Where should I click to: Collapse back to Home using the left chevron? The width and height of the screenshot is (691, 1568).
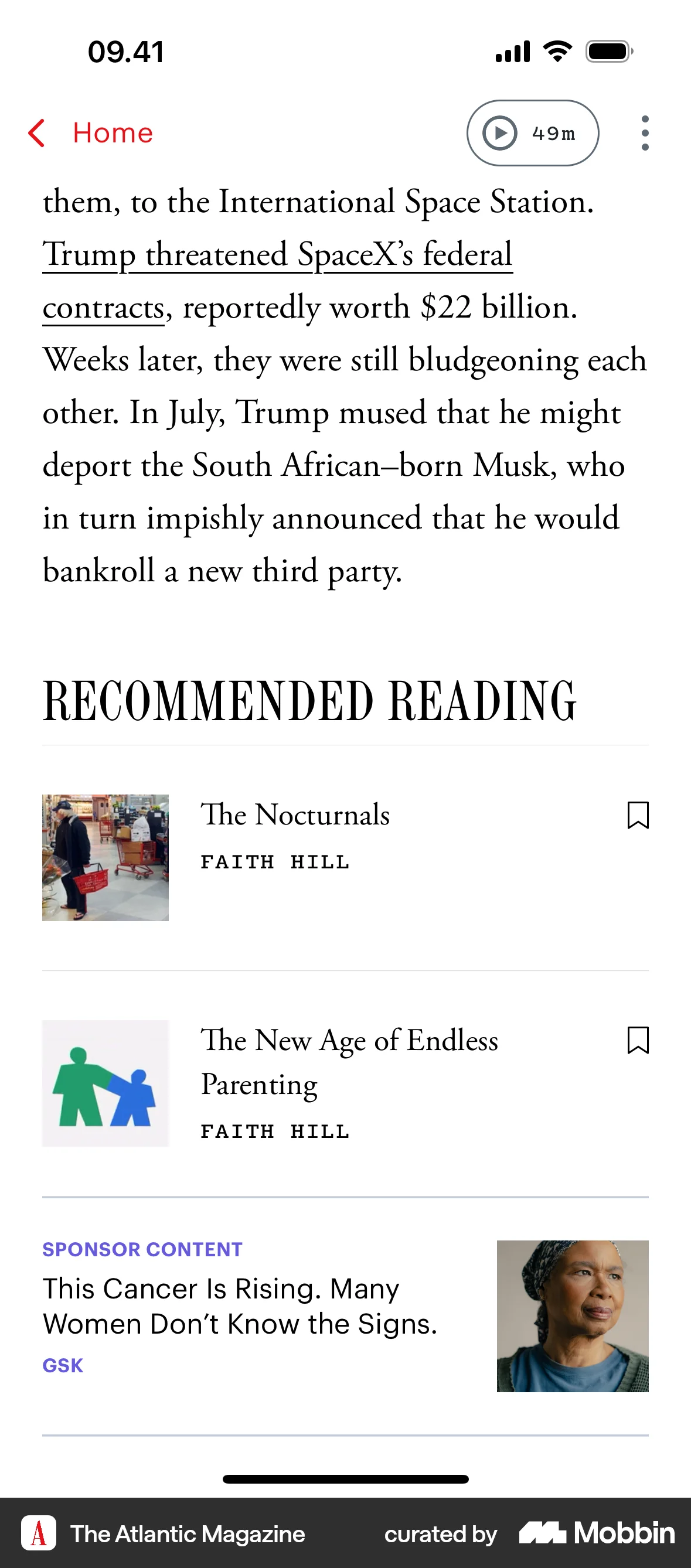36,132
